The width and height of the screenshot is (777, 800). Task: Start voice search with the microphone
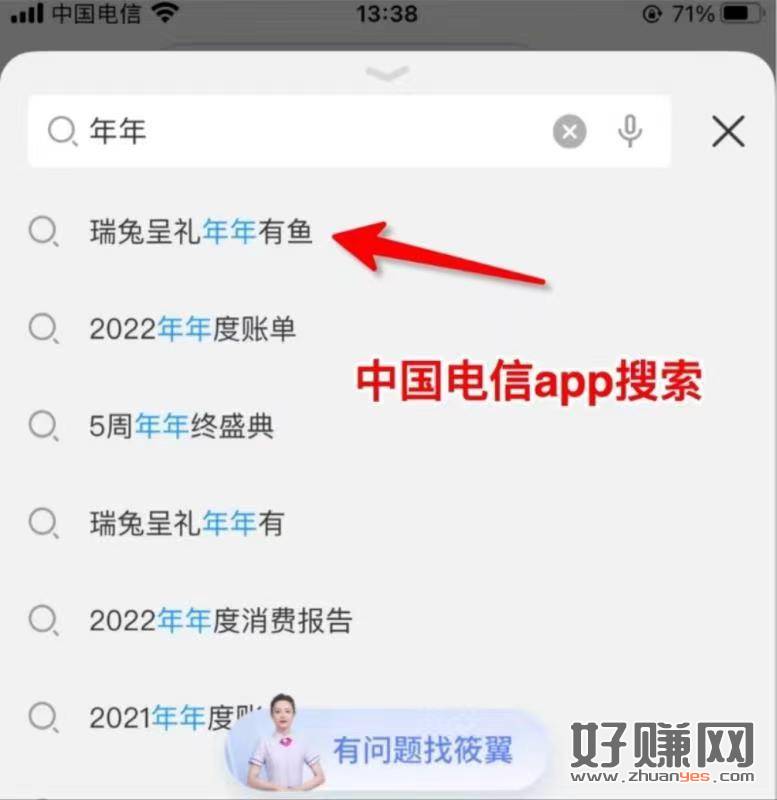click(630, 131)
